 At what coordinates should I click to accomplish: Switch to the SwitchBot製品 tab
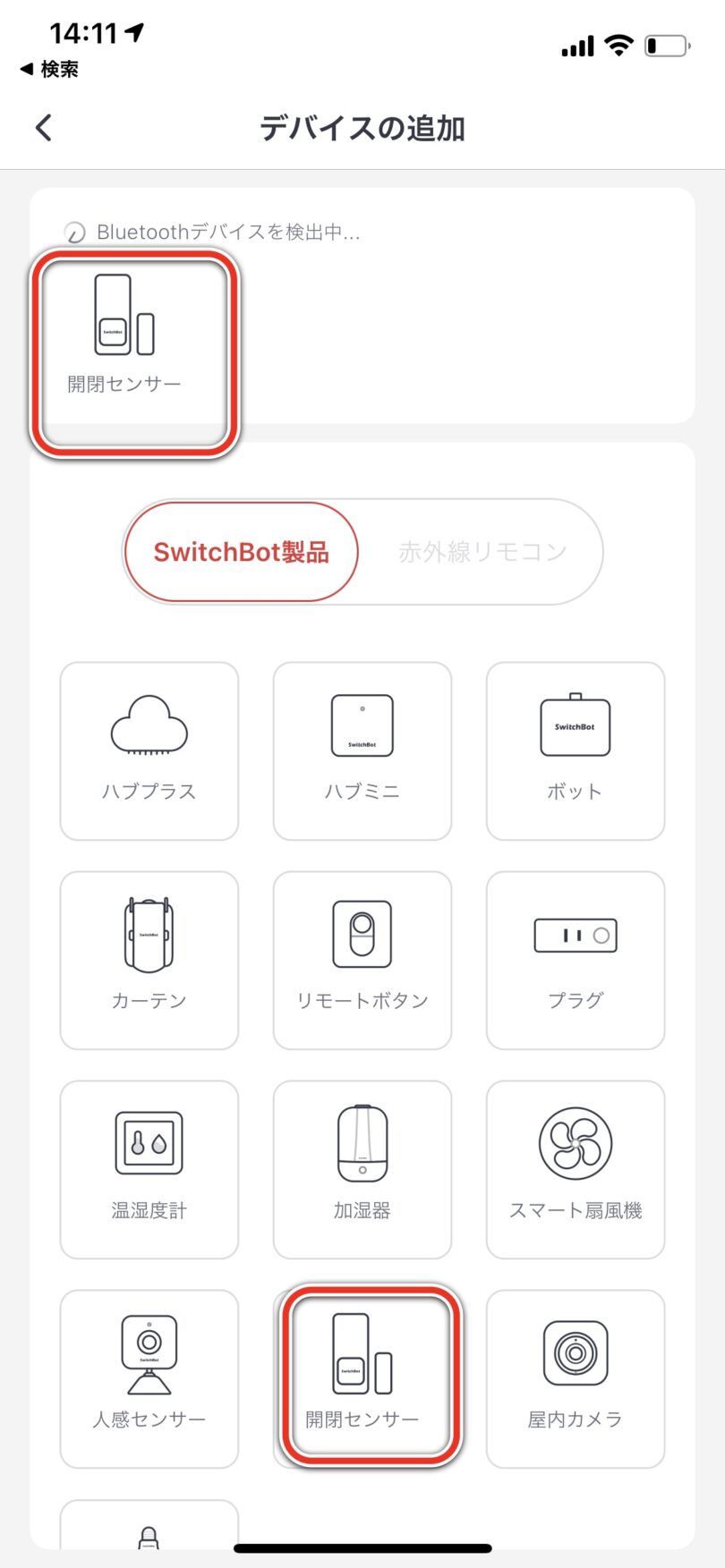(242, 552)
